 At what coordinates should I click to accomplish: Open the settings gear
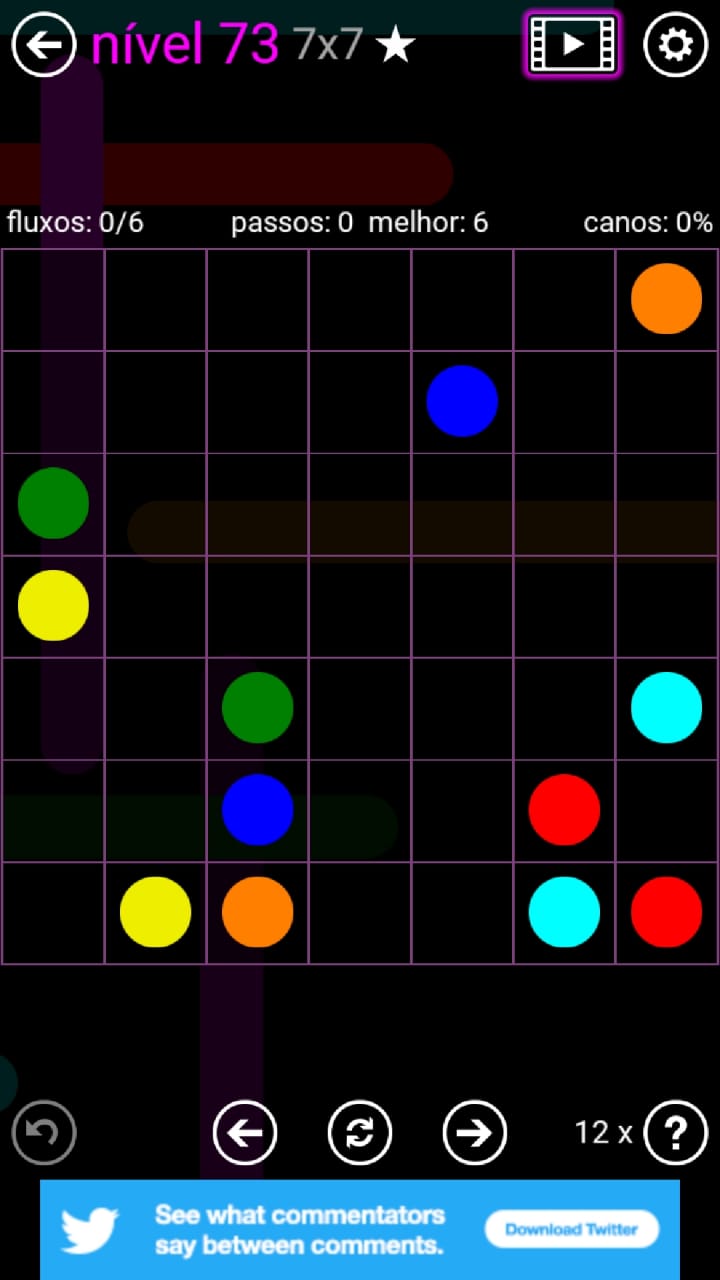coord(675,45)
